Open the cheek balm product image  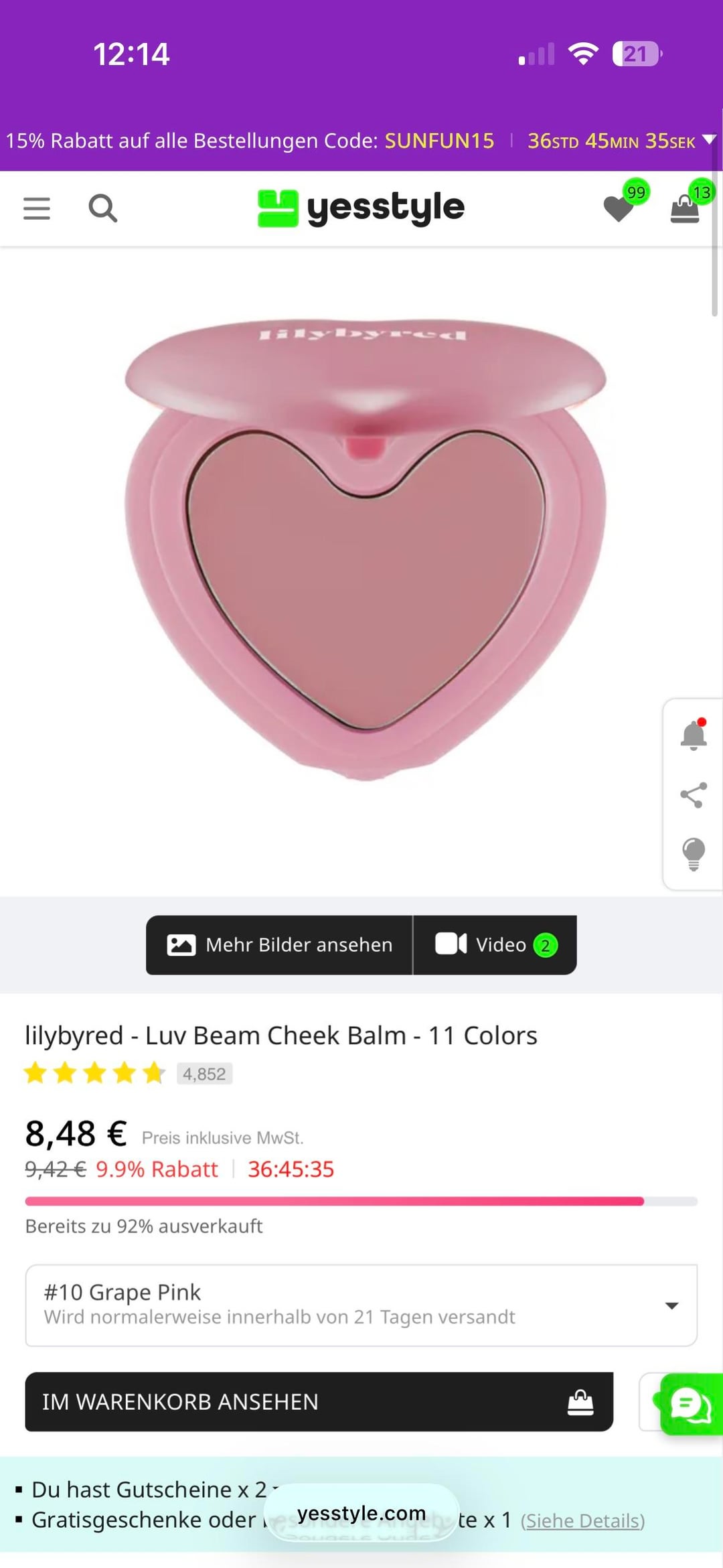(x=365, y=549)
